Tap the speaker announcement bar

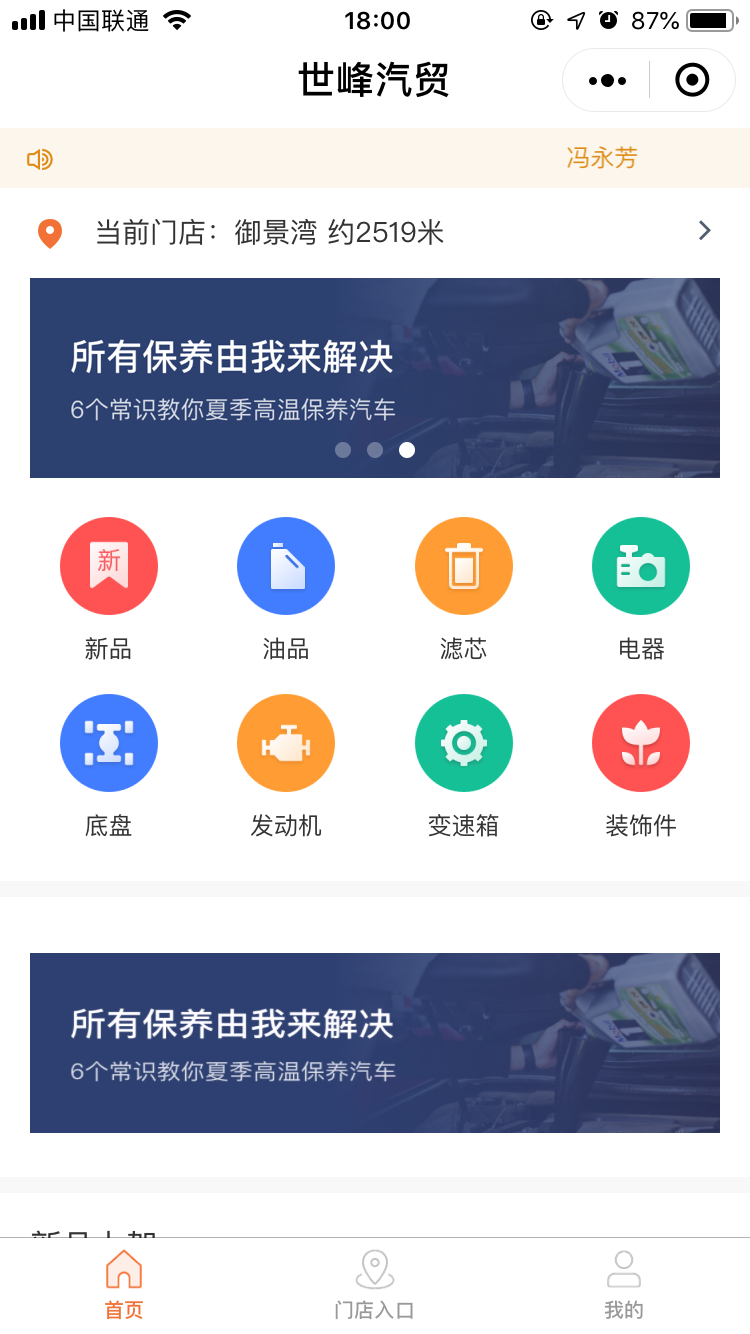(375, 158)
